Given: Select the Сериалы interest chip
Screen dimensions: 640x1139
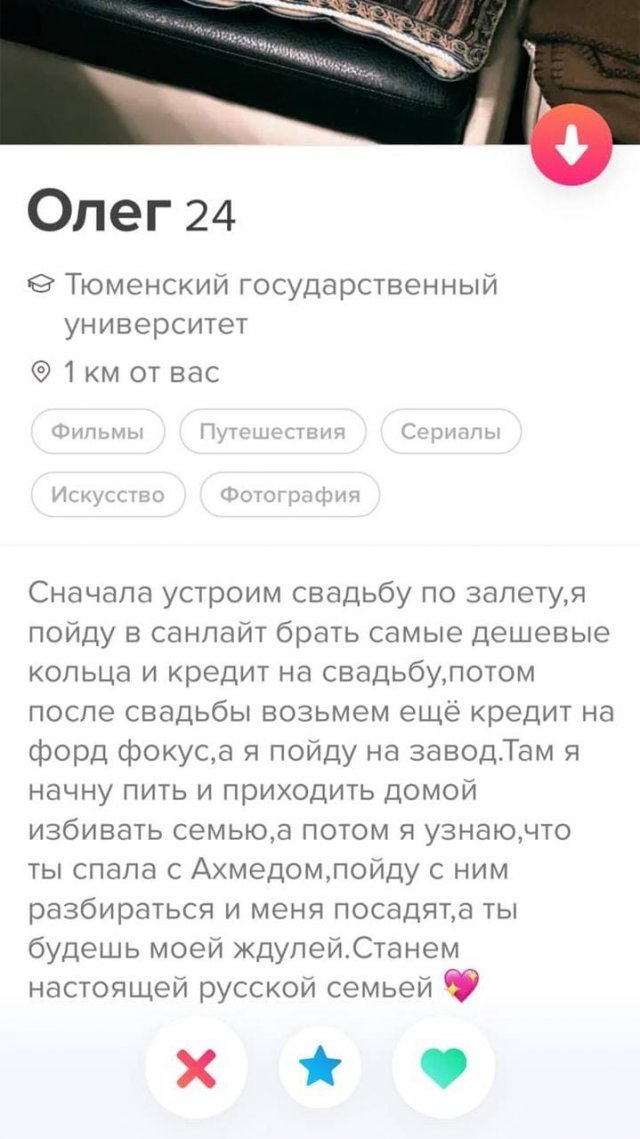Looking at the screenshot, I should pyautogui.click(x=451, y=432).
